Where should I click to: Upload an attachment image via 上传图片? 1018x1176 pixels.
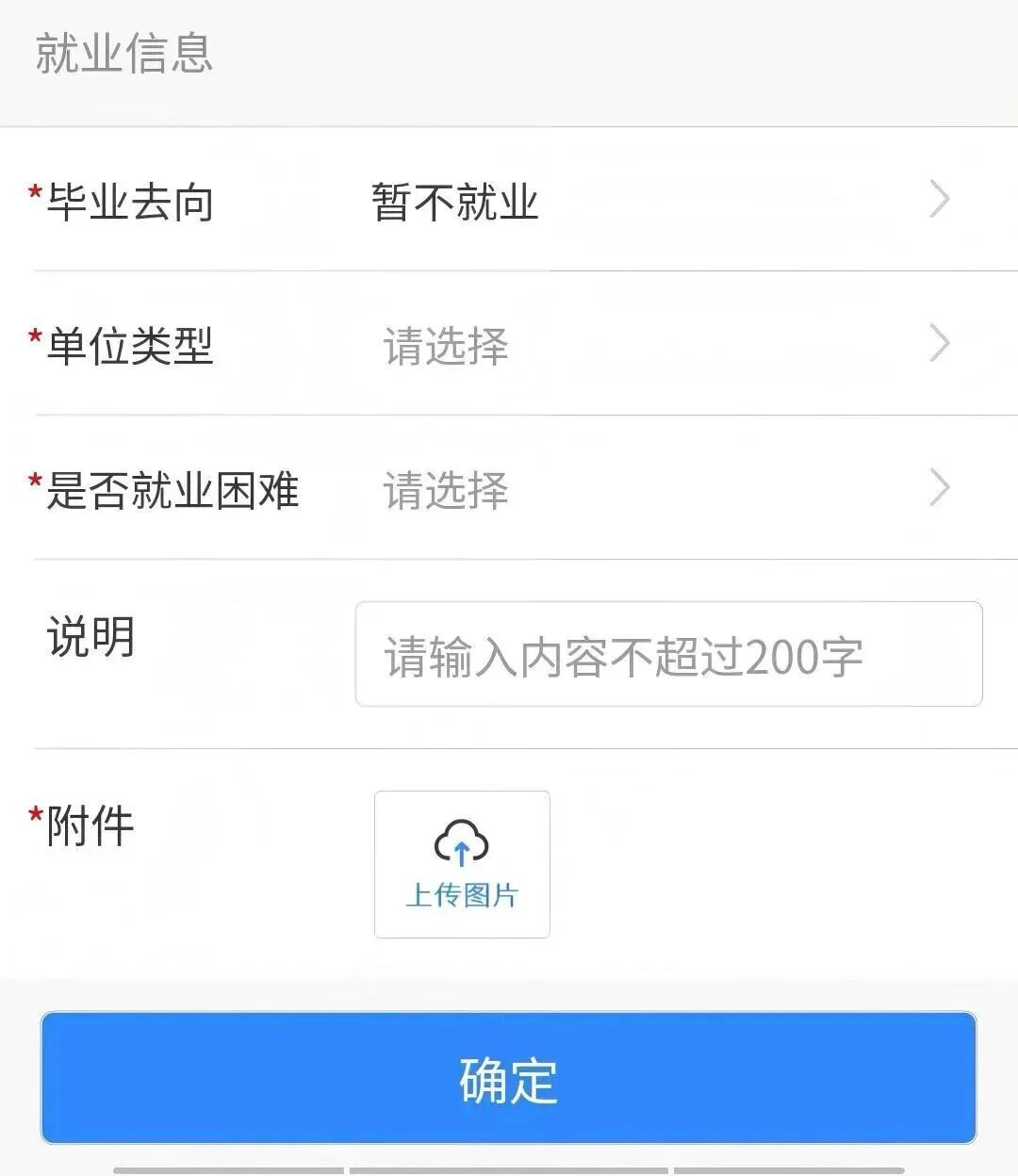point(462,864)
